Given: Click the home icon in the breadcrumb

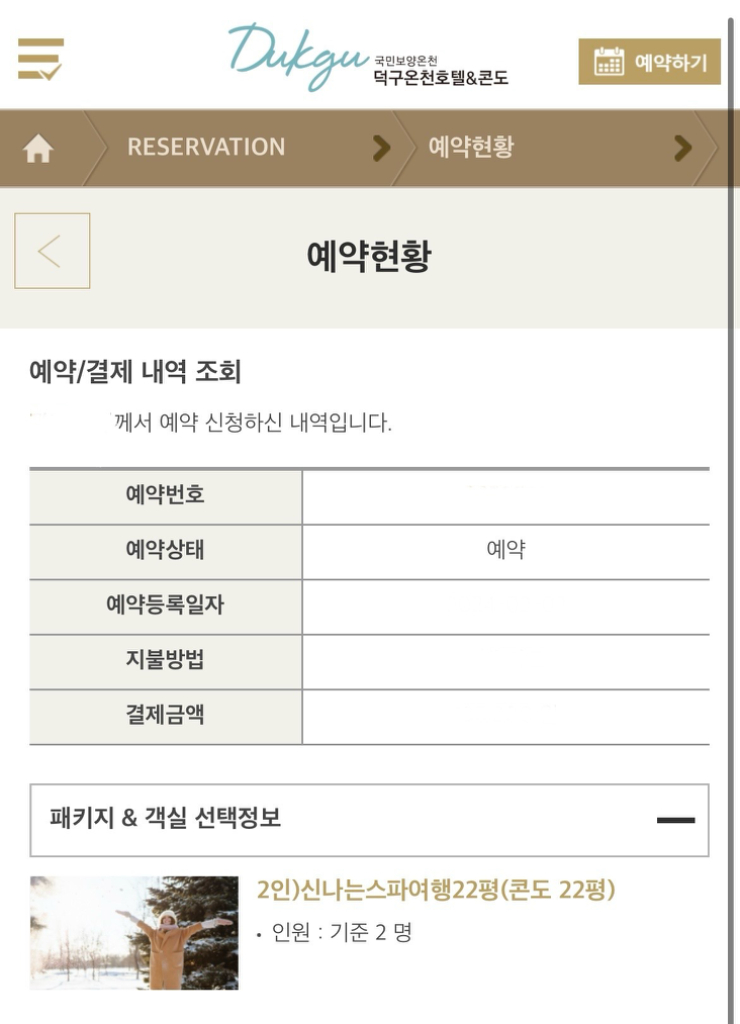Looking at the screenshot, I should tap(40, 147).
